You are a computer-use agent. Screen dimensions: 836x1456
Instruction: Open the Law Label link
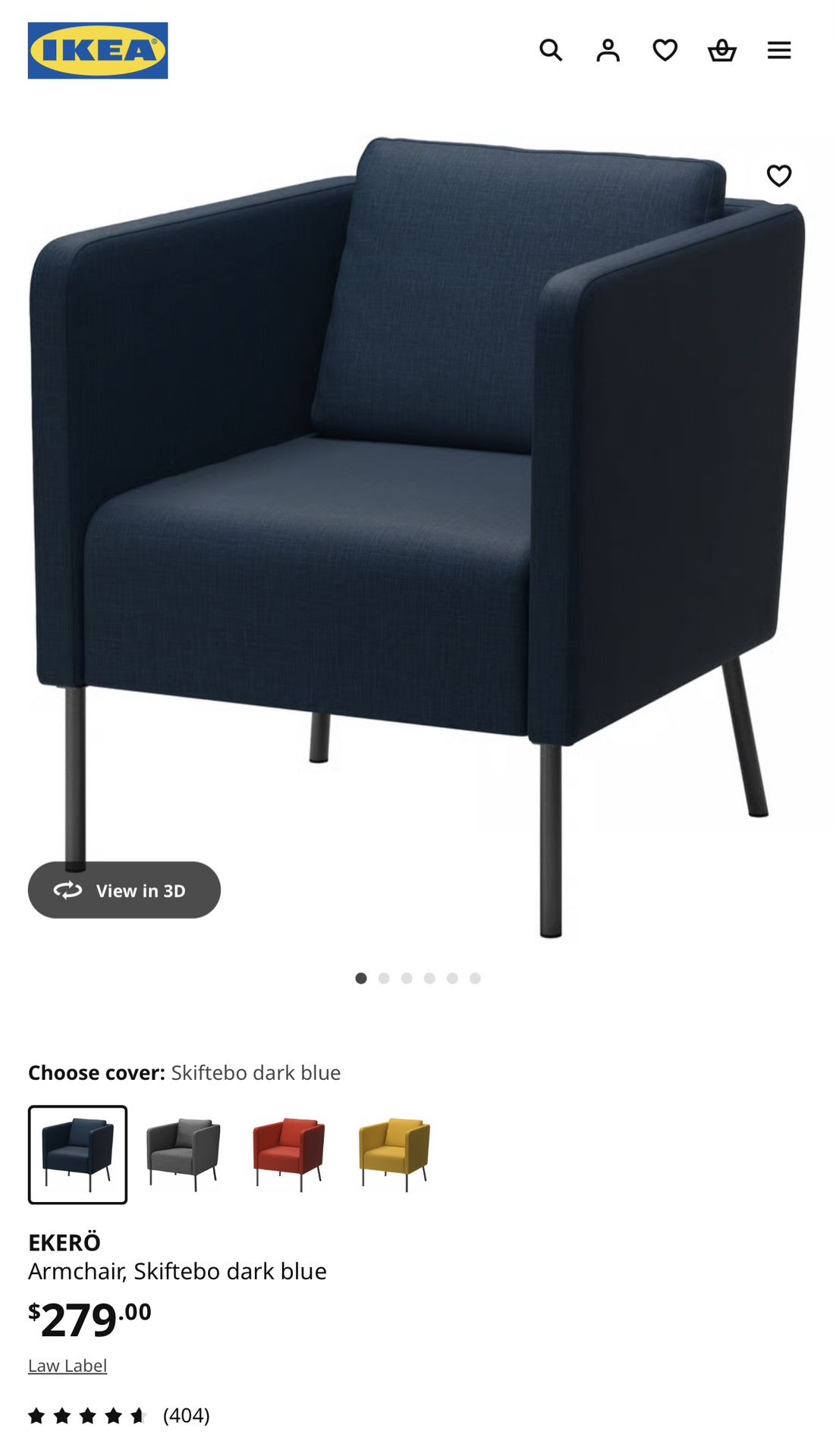pyautogui.click(x=68, y=1366)
